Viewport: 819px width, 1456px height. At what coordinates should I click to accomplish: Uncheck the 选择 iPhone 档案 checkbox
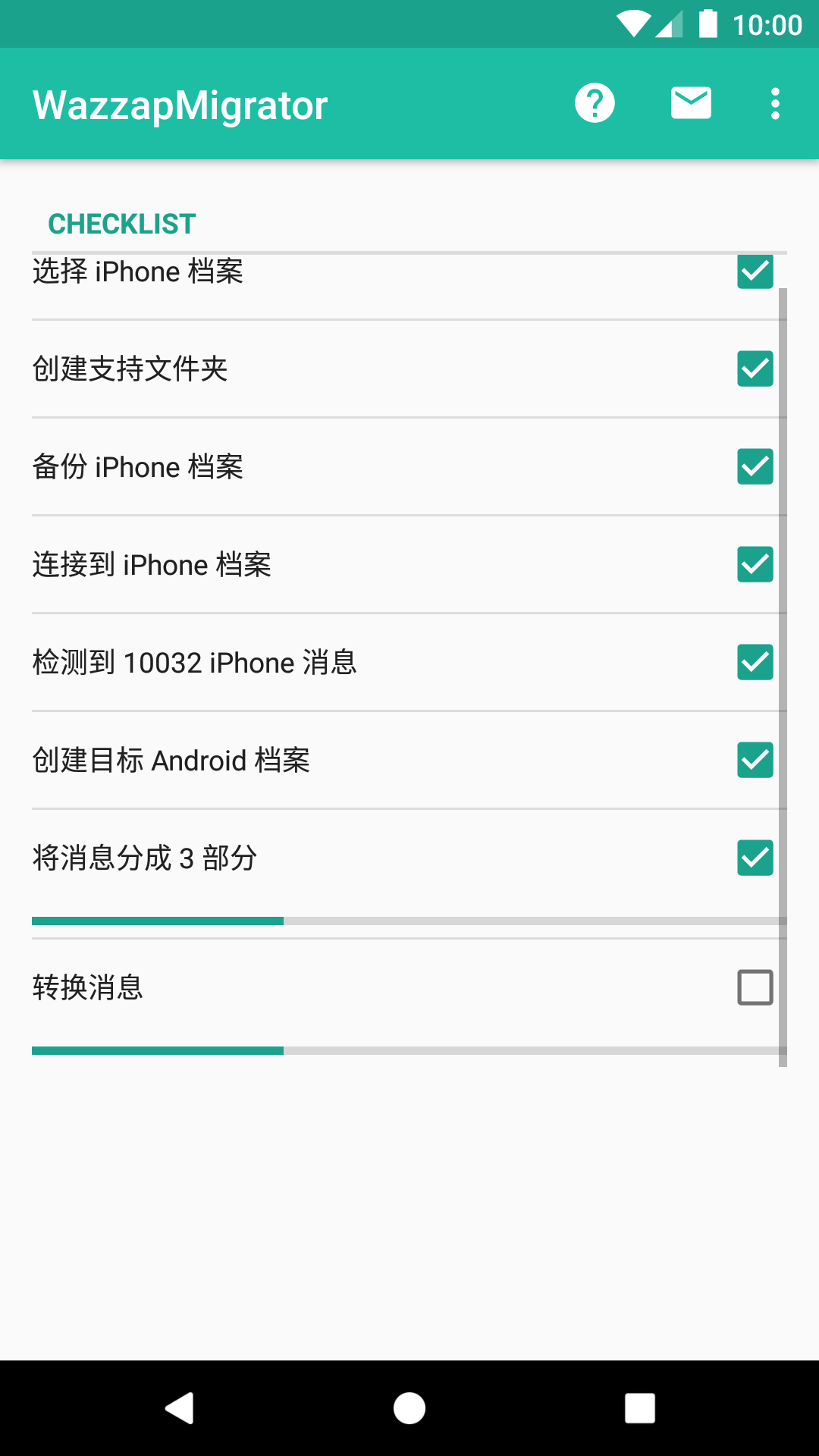point(755,271)
